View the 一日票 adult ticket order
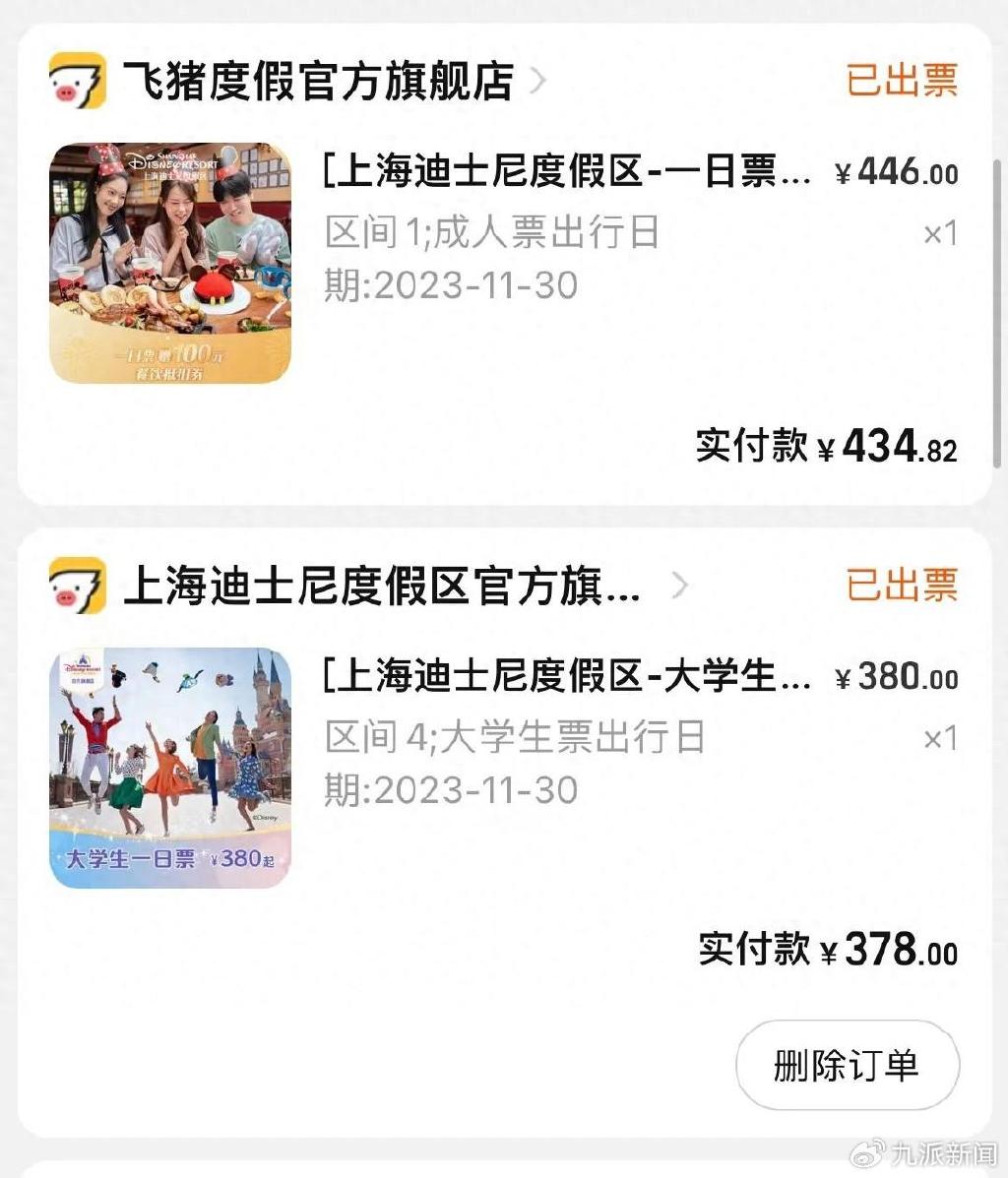The height and width of the screenshot is (1178, 1008). click(567, 172)
